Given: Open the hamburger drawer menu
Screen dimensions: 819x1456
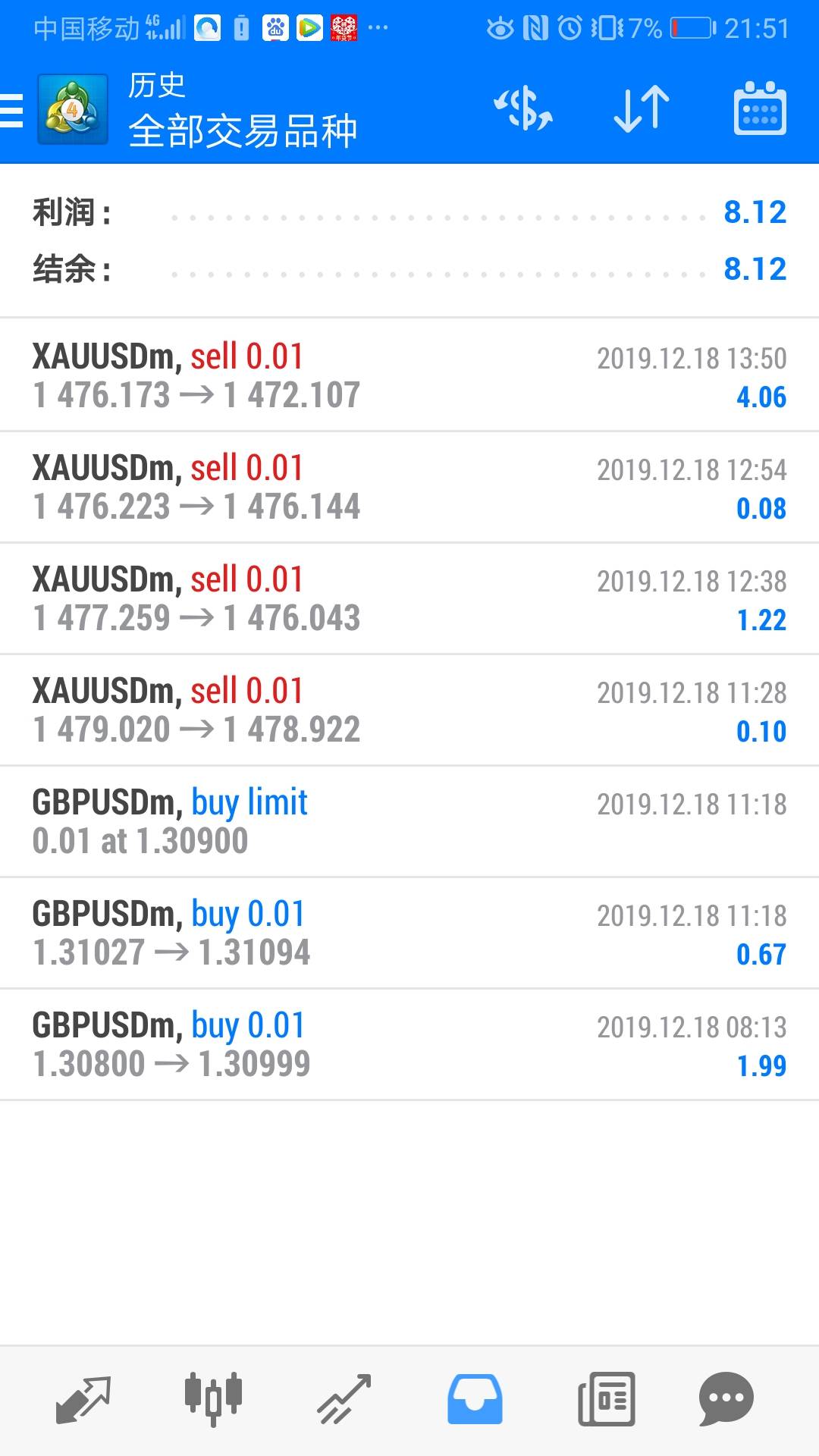Looking at the screenshot, I should pyautogui.click(x=12, y=111).
